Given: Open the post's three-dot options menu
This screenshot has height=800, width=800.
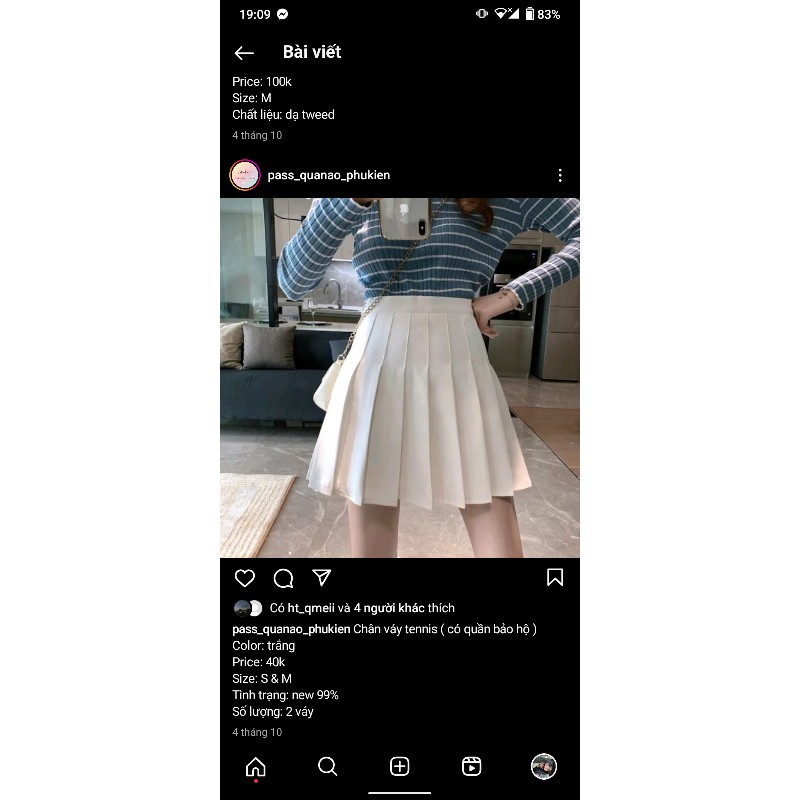Looking at the screenshot, I should [x=560, y=175].
